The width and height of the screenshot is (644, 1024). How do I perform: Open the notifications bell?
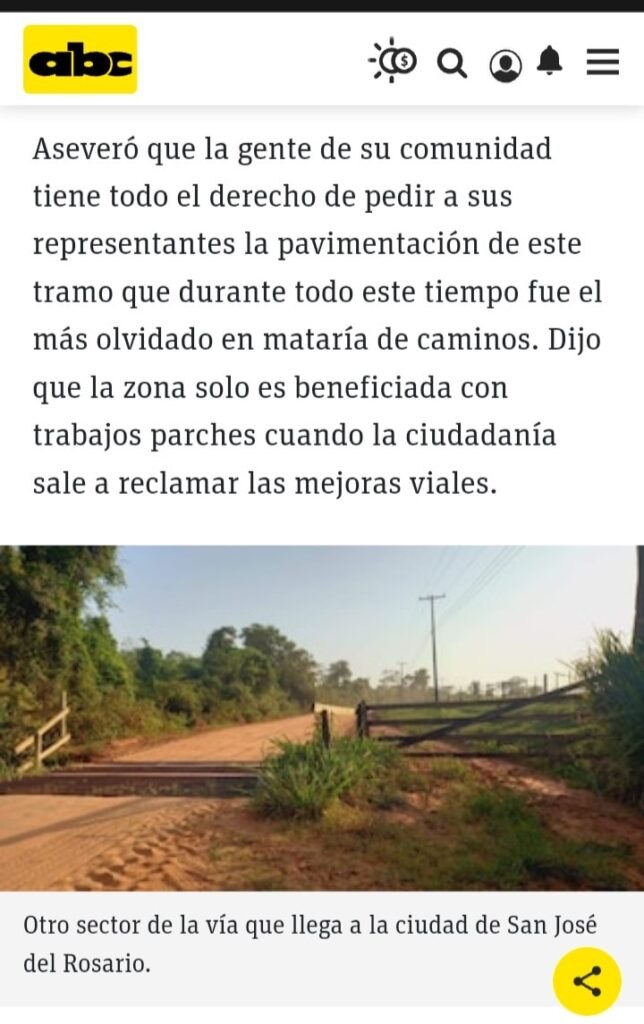coord(549,62)
